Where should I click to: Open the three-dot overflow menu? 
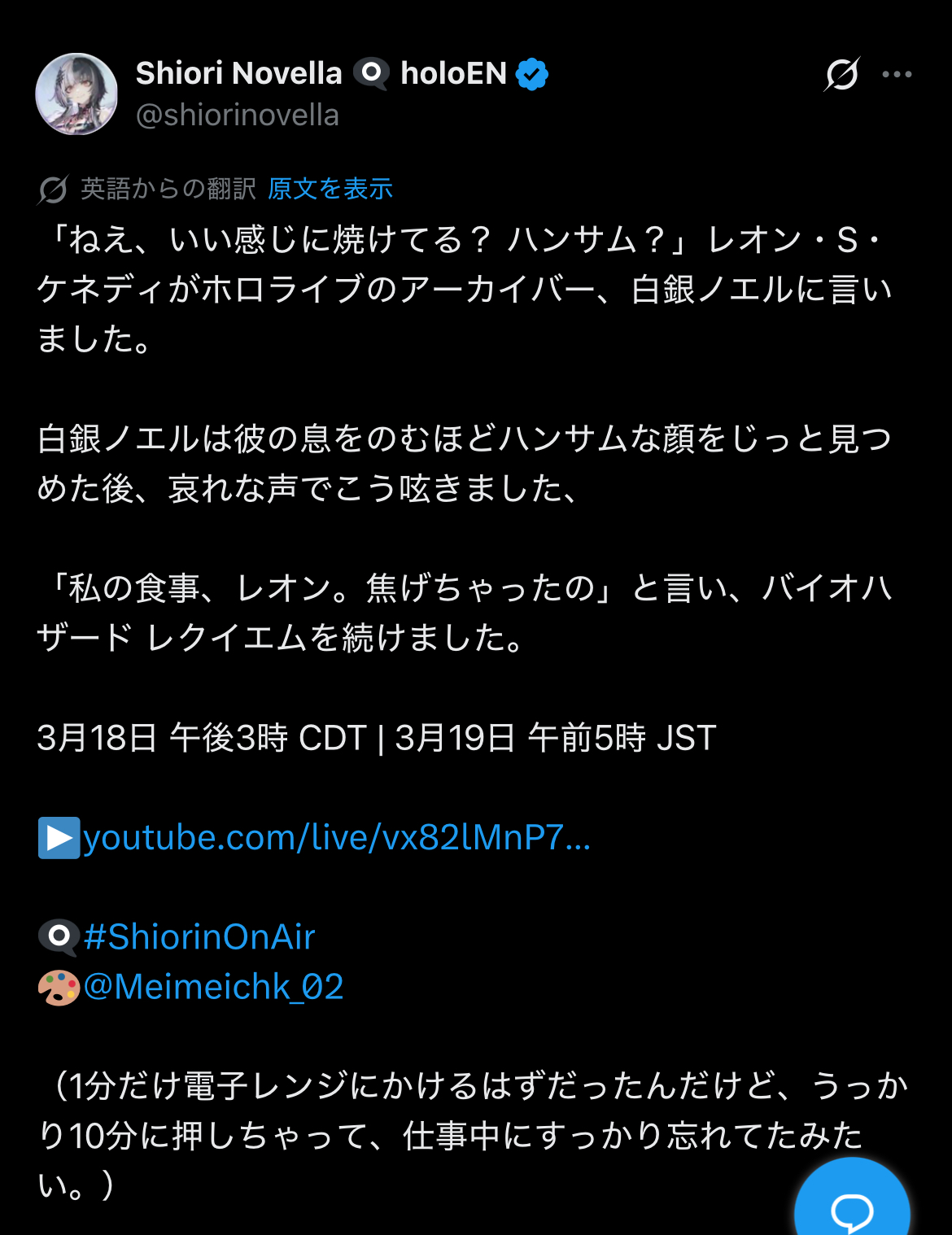point(897,75)
